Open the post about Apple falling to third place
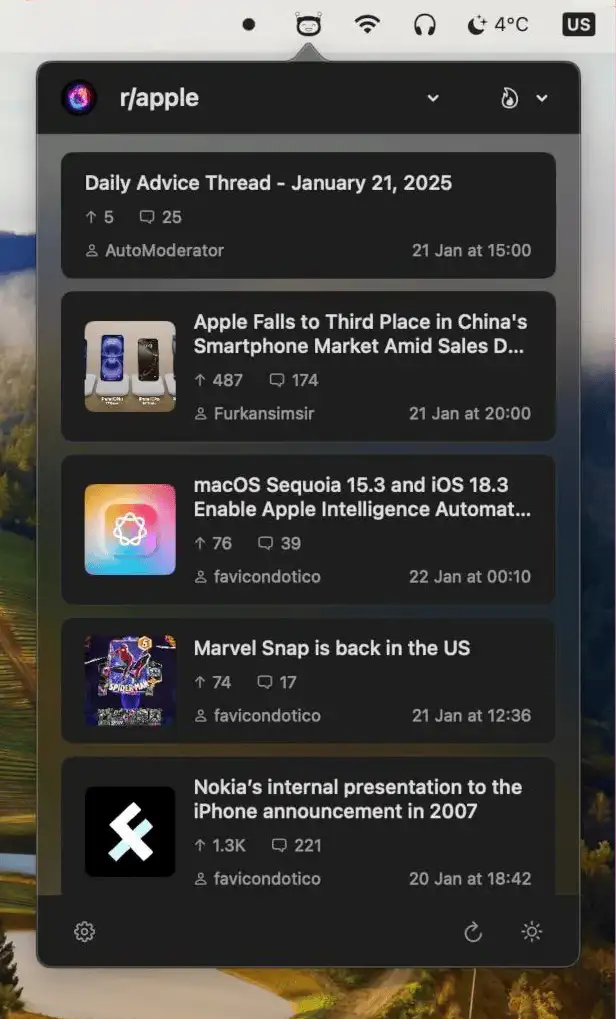Screen dimensions: 616x1019 point(309,367)
